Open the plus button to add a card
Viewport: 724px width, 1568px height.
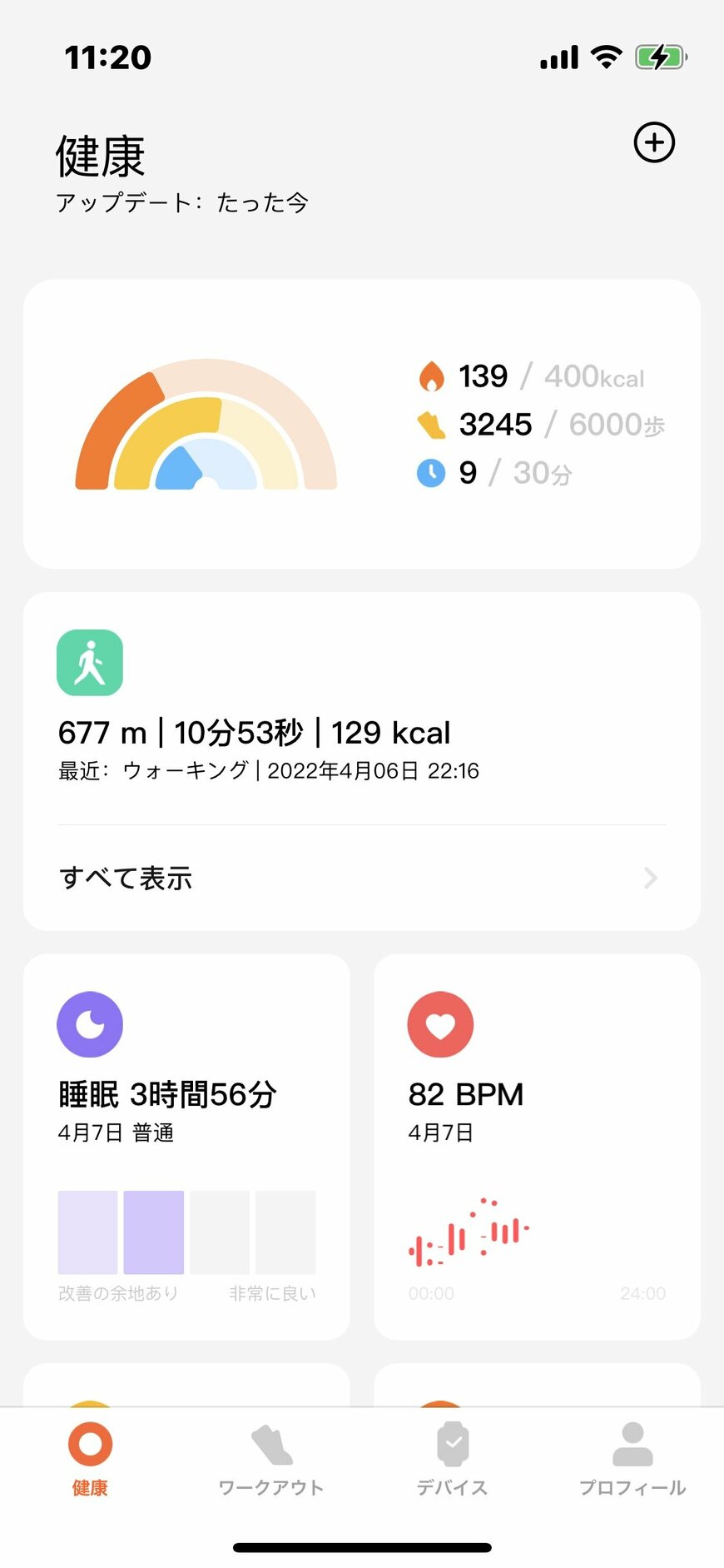pos(655,142)
